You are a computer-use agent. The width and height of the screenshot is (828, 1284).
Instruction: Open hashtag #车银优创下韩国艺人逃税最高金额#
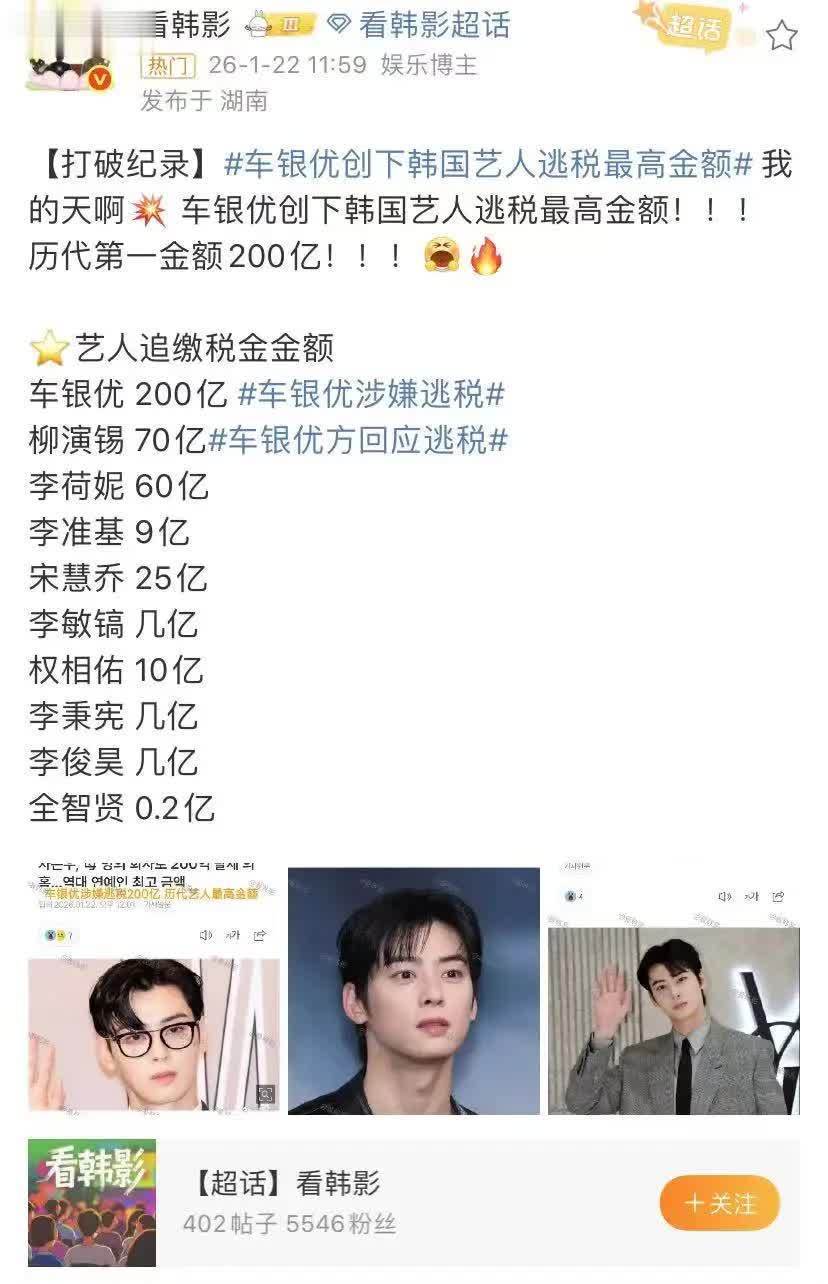487,165
